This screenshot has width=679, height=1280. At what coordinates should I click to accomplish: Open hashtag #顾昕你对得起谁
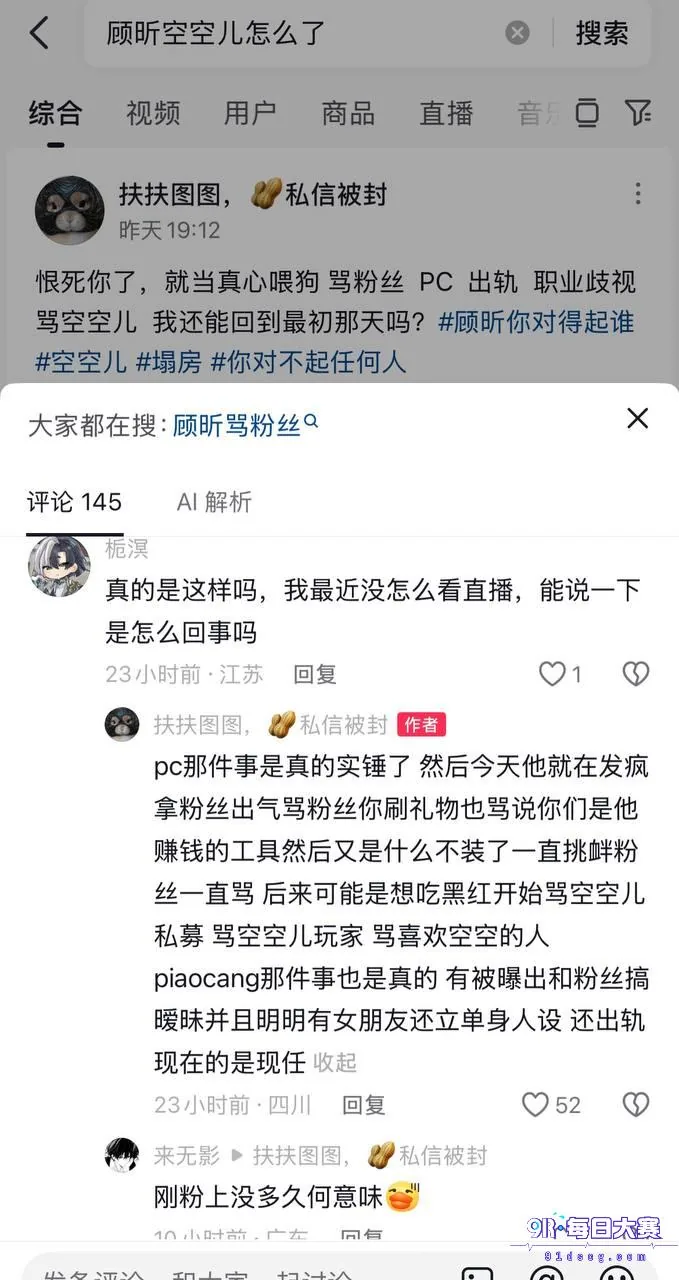[536, 322]
